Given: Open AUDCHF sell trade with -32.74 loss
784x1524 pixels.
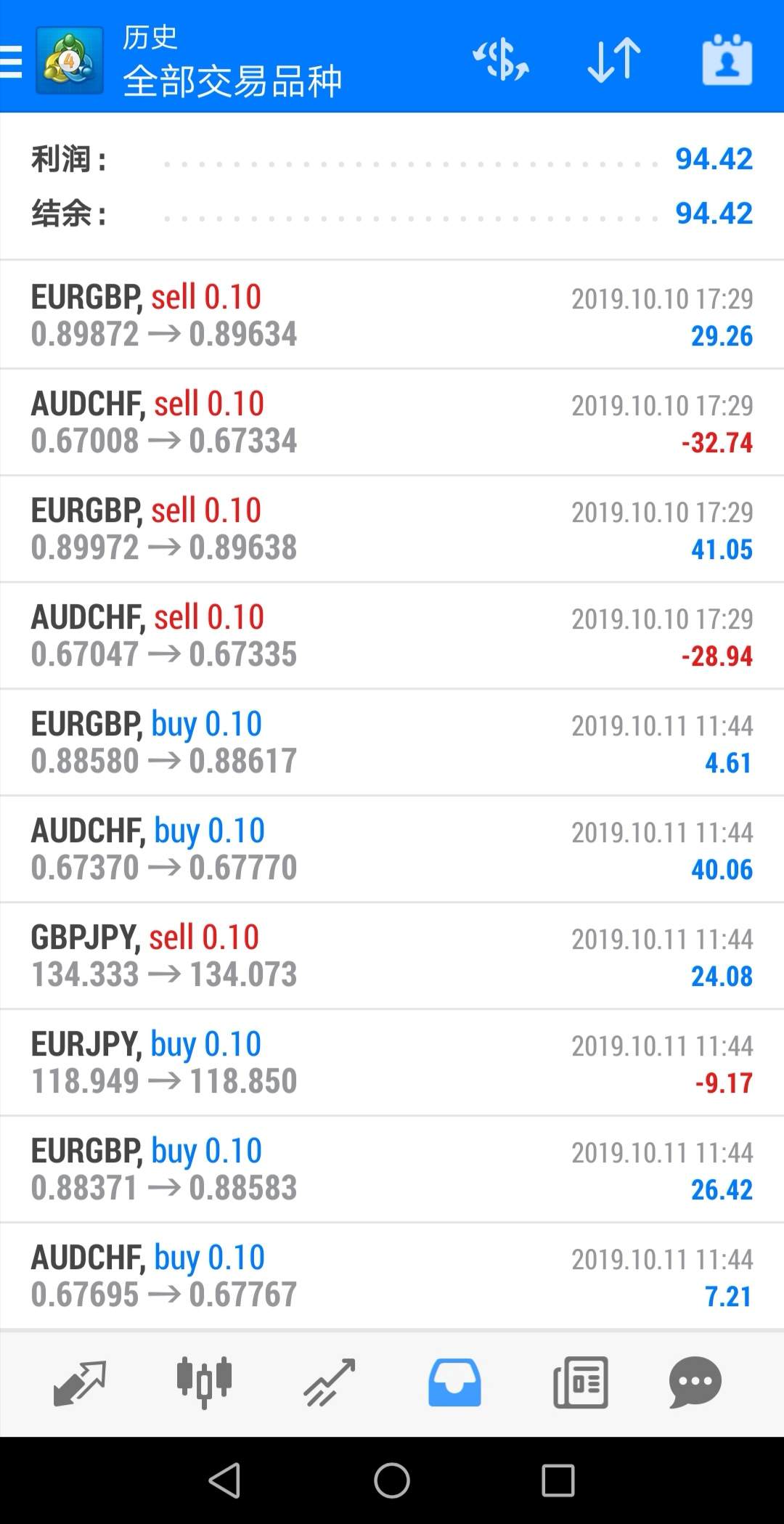Looking at the screenshot, I should (x=392, y=422).
